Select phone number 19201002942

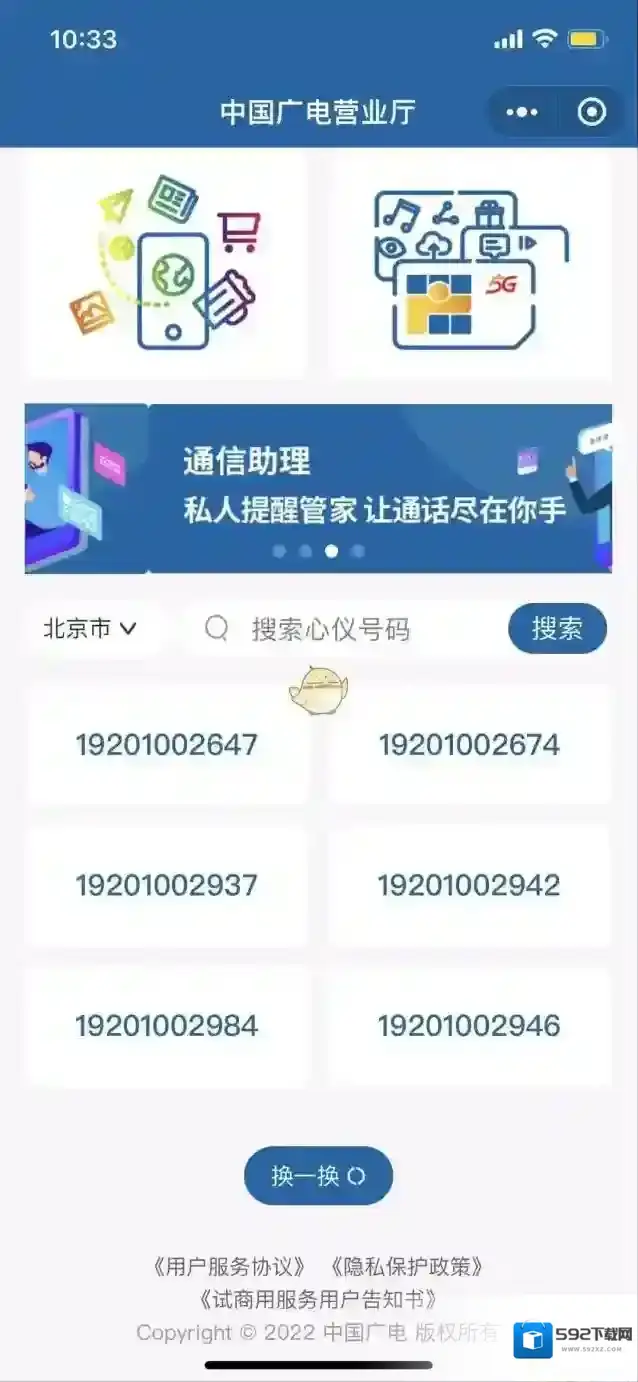click(469, 886)
